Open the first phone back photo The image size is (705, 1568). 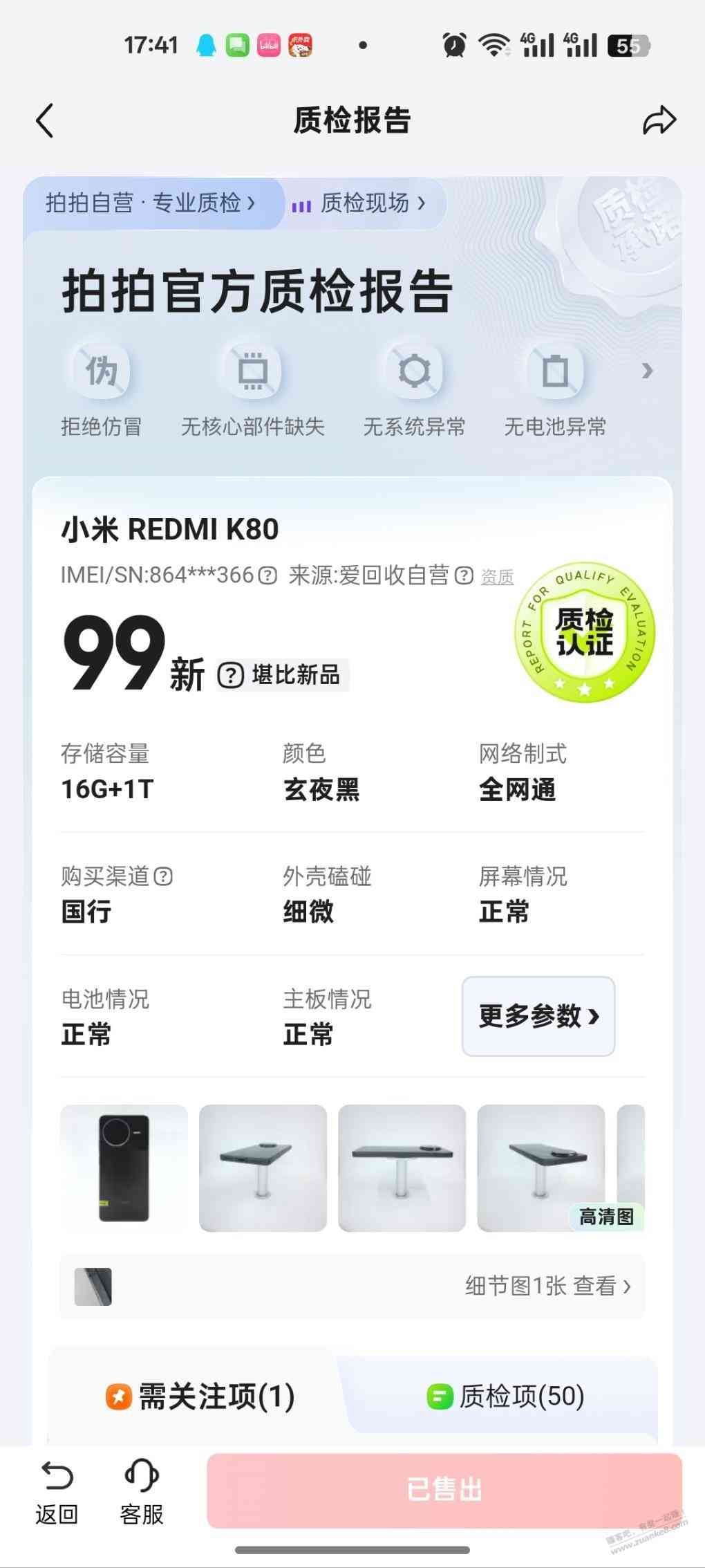click(124, 1168)
